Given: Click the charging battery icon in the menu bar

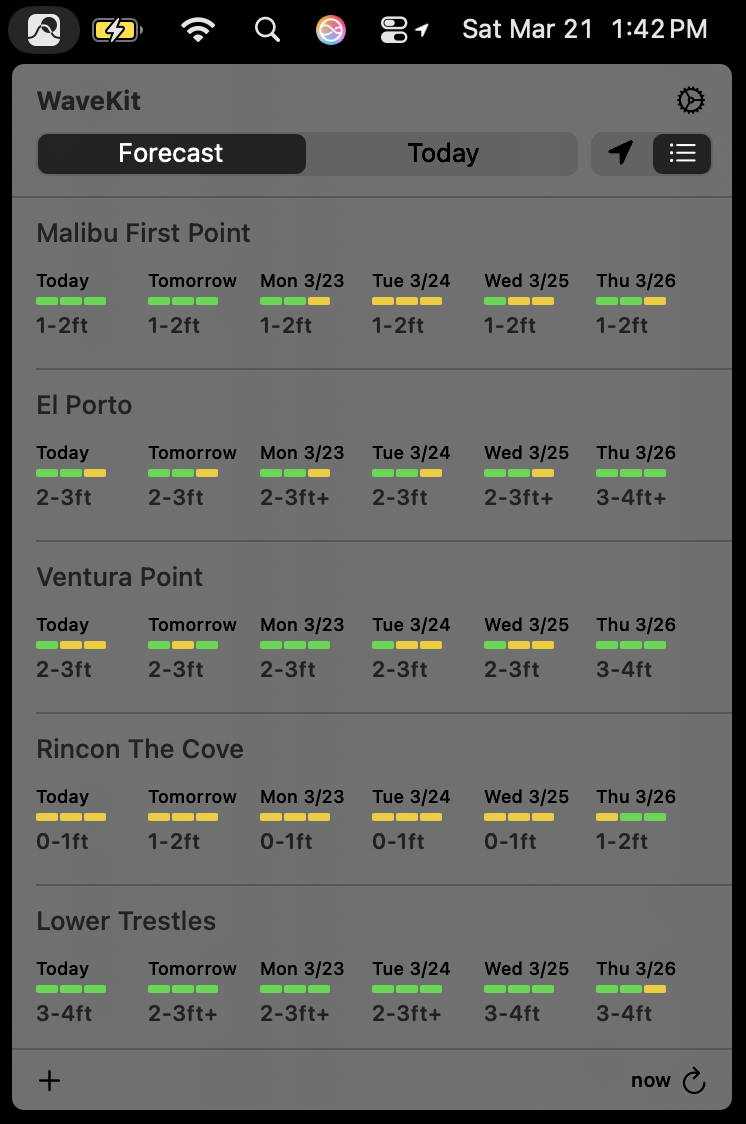Looking at the screenshot, I should pyautogui.click(x=117, y=29).
